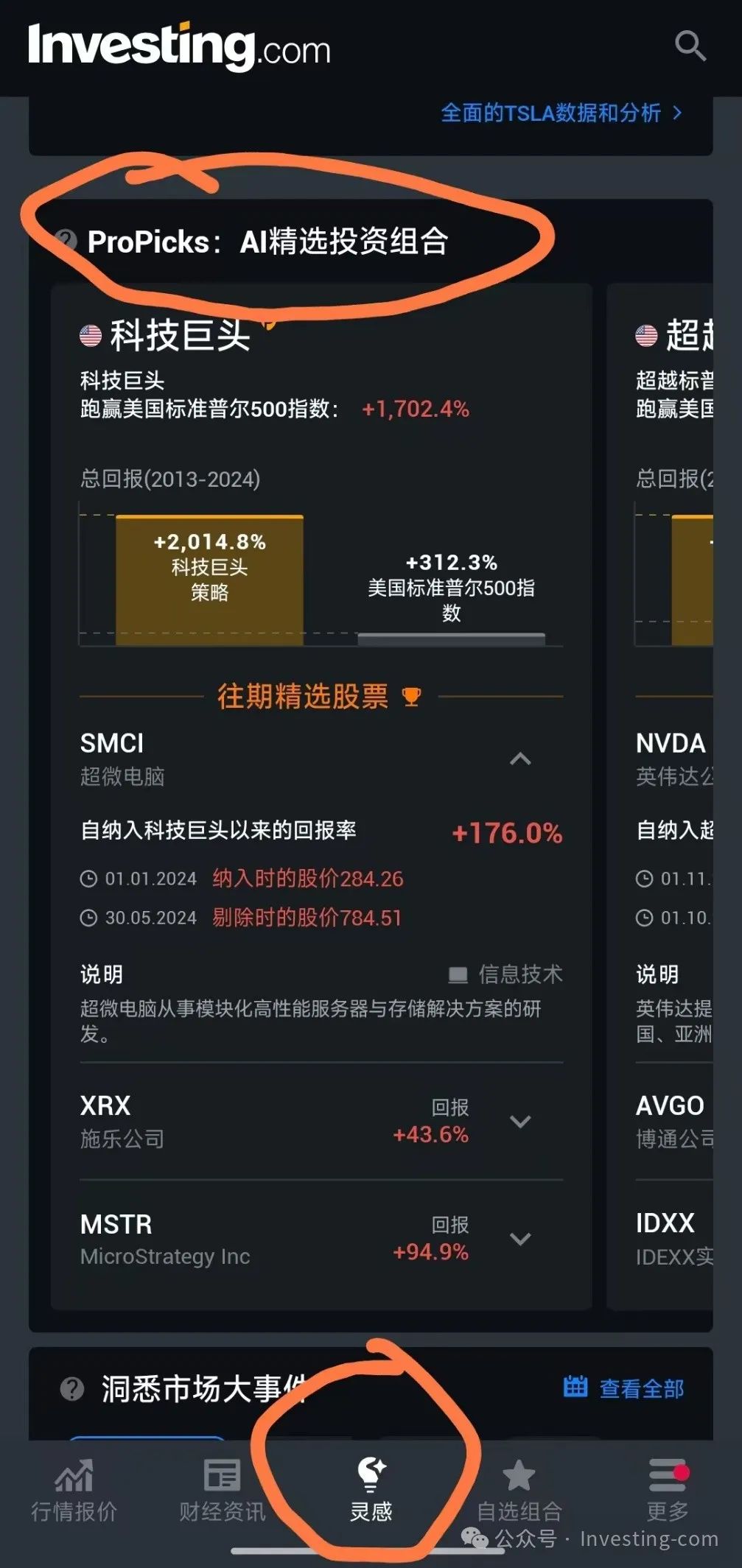Screen dimensions: 742x1568
Task: Expand the XRX stock row
Action: pyautogui.click(x=520, y=1121)
